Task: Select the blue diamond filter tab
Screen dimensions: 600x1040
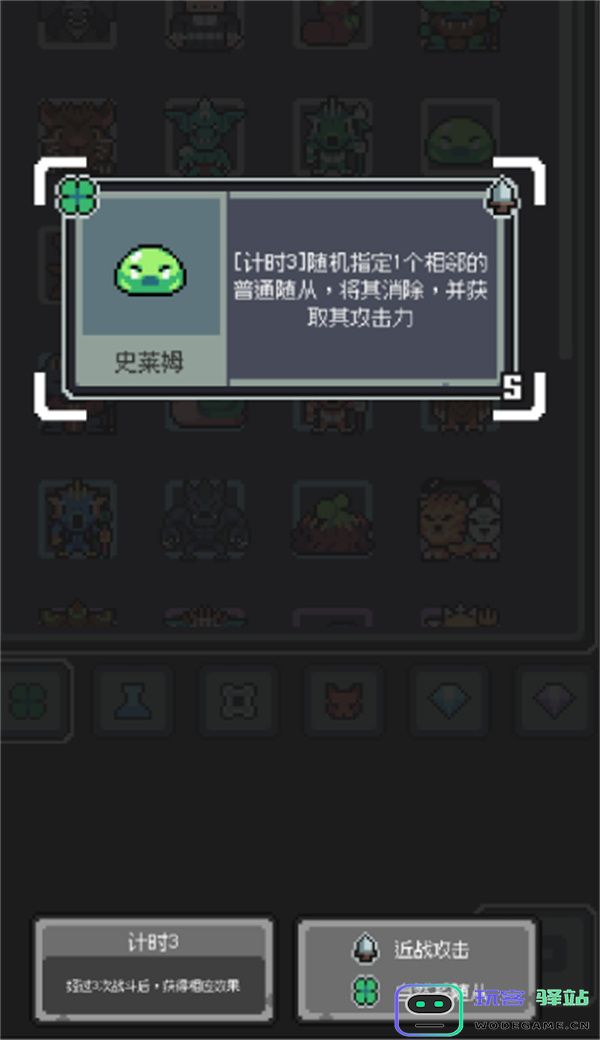Action: (x=448, y=702)
